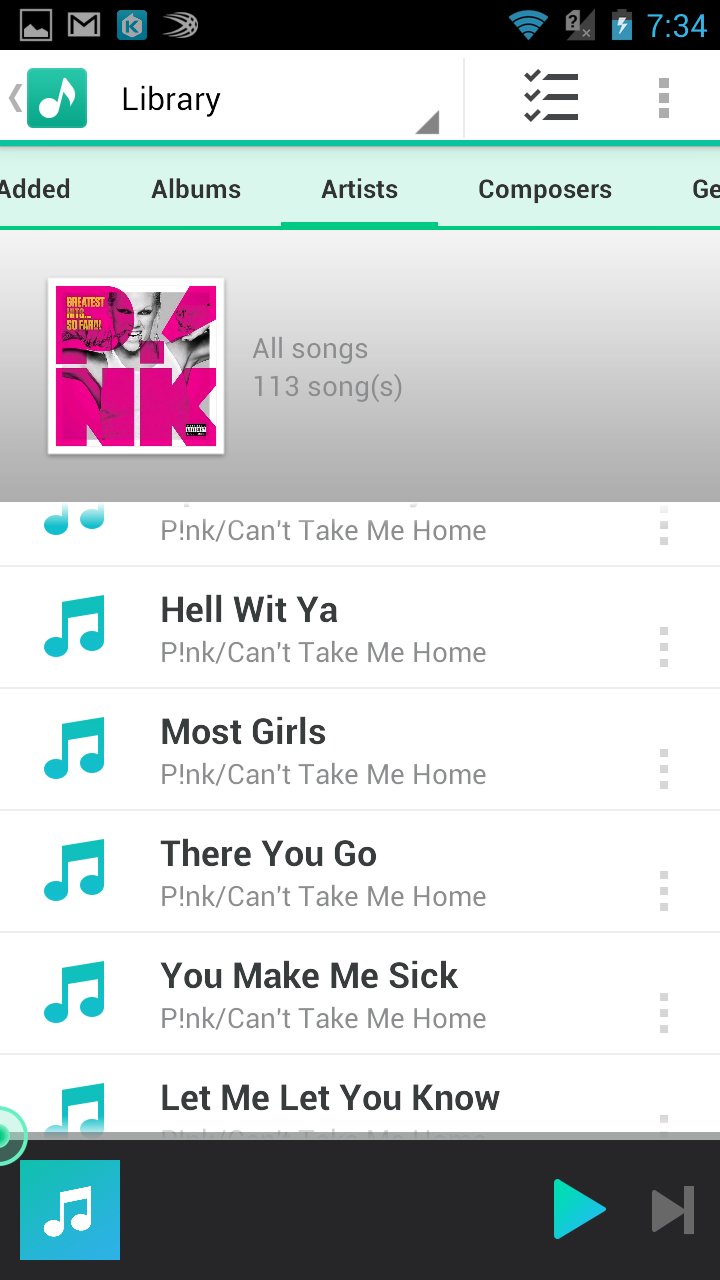Open options for You Make Me Sick
720x1280 pixels.
point(664,1013)
